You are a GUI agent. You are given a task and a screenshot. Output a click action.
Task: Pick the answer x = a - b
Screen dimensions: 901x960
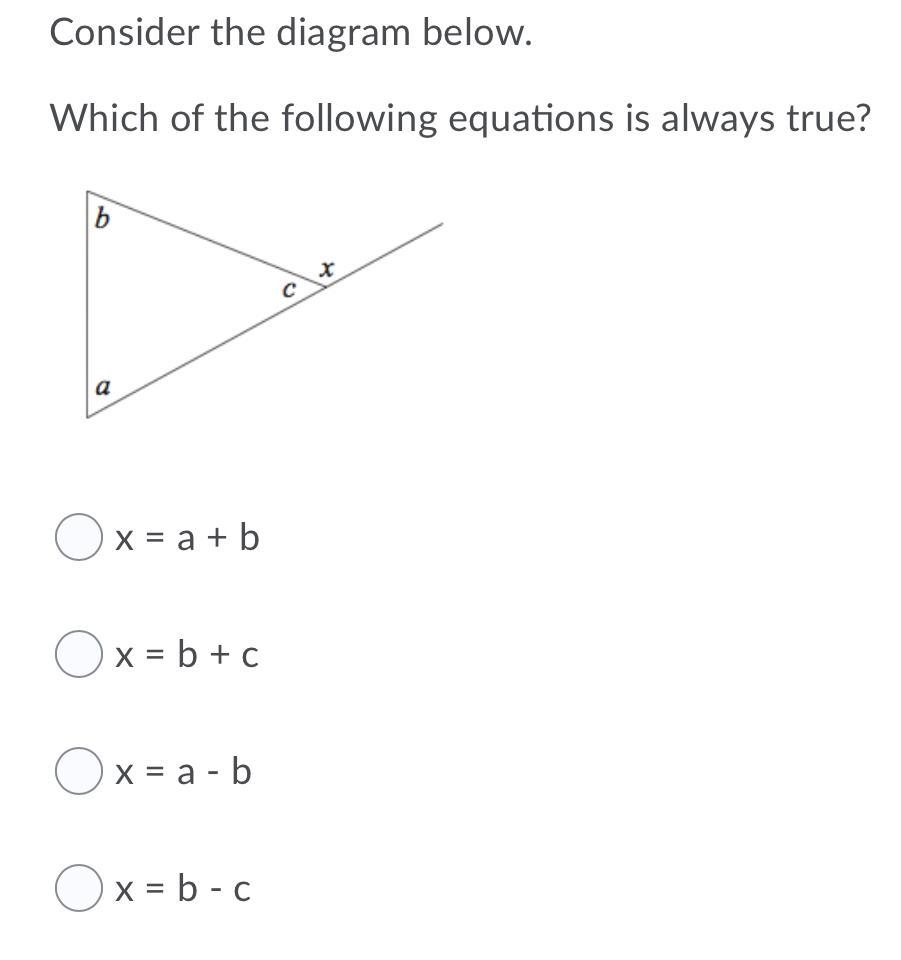coord(78,771)
